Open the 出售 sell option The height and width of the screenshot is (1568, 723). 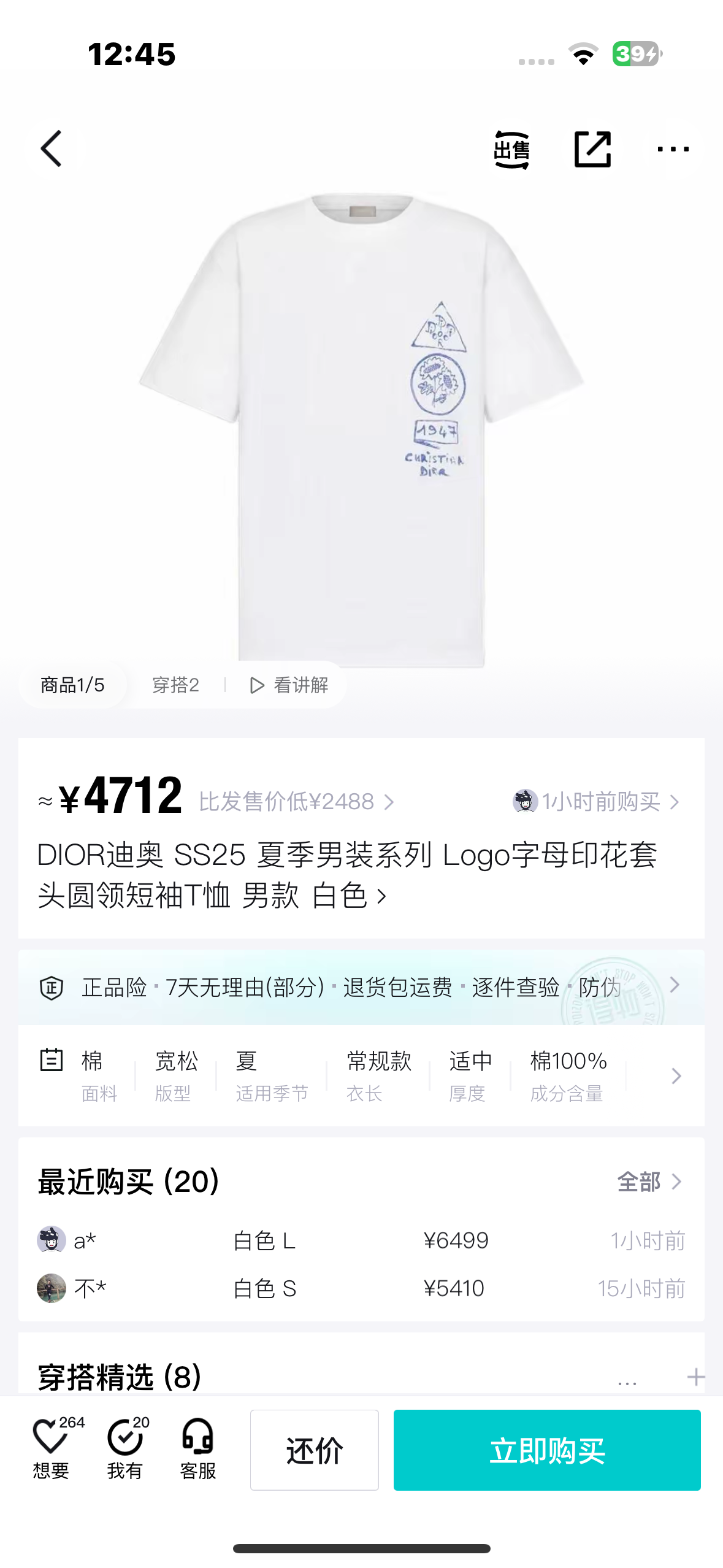[511, 150]
